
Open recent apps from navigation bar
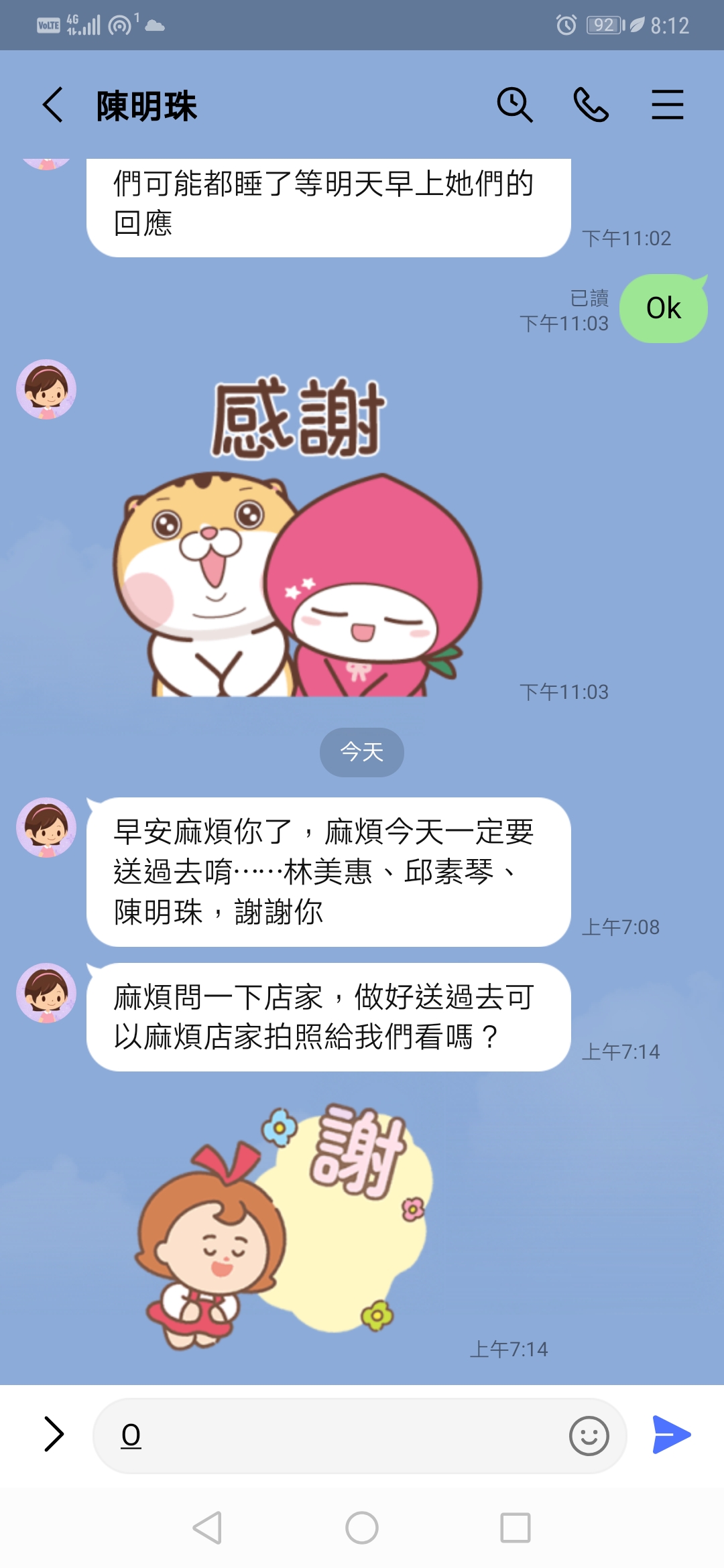point(515,1528)
